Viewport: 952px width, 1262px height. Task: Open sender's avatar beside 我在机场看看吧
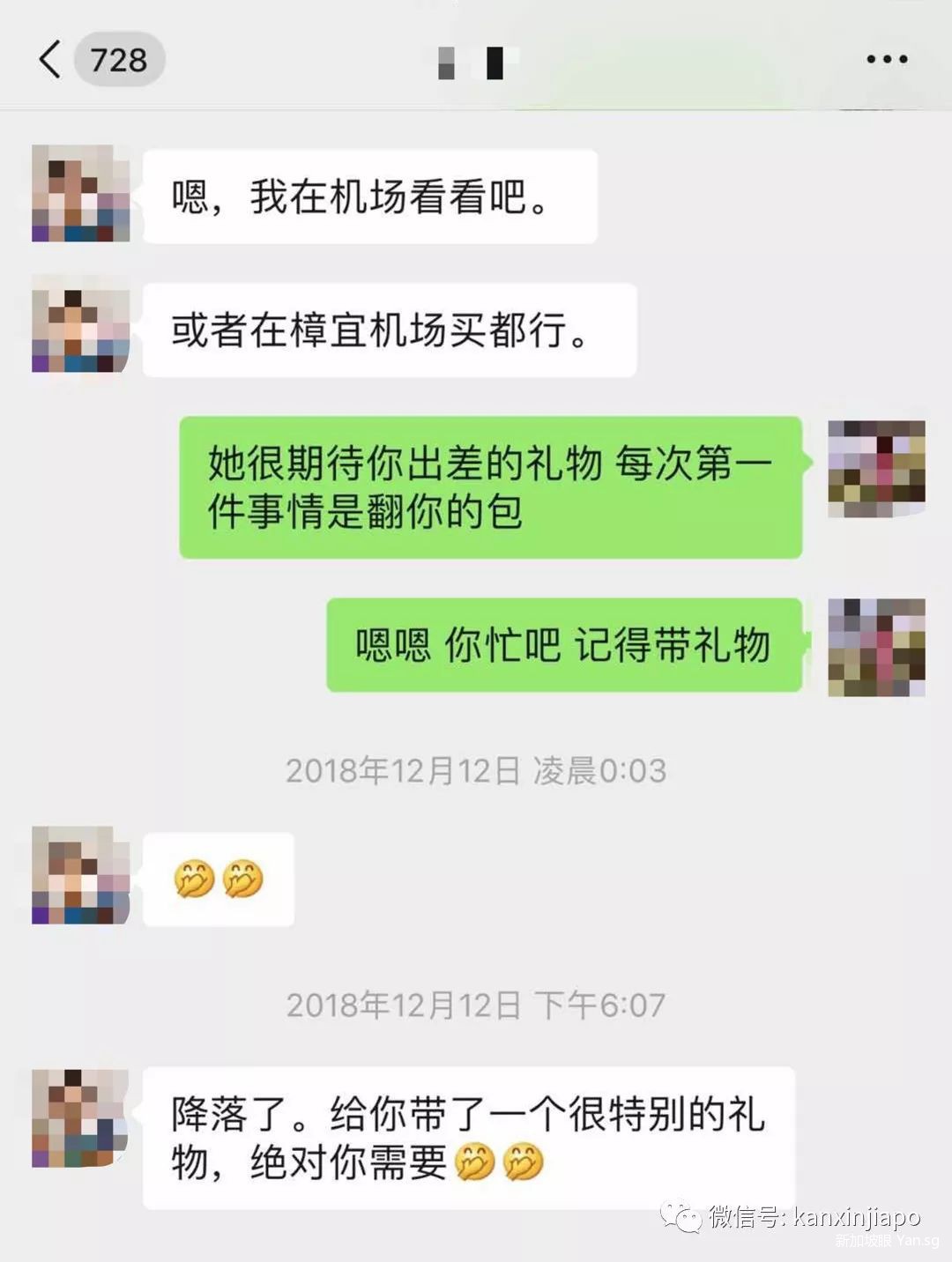tap(80, 194)
